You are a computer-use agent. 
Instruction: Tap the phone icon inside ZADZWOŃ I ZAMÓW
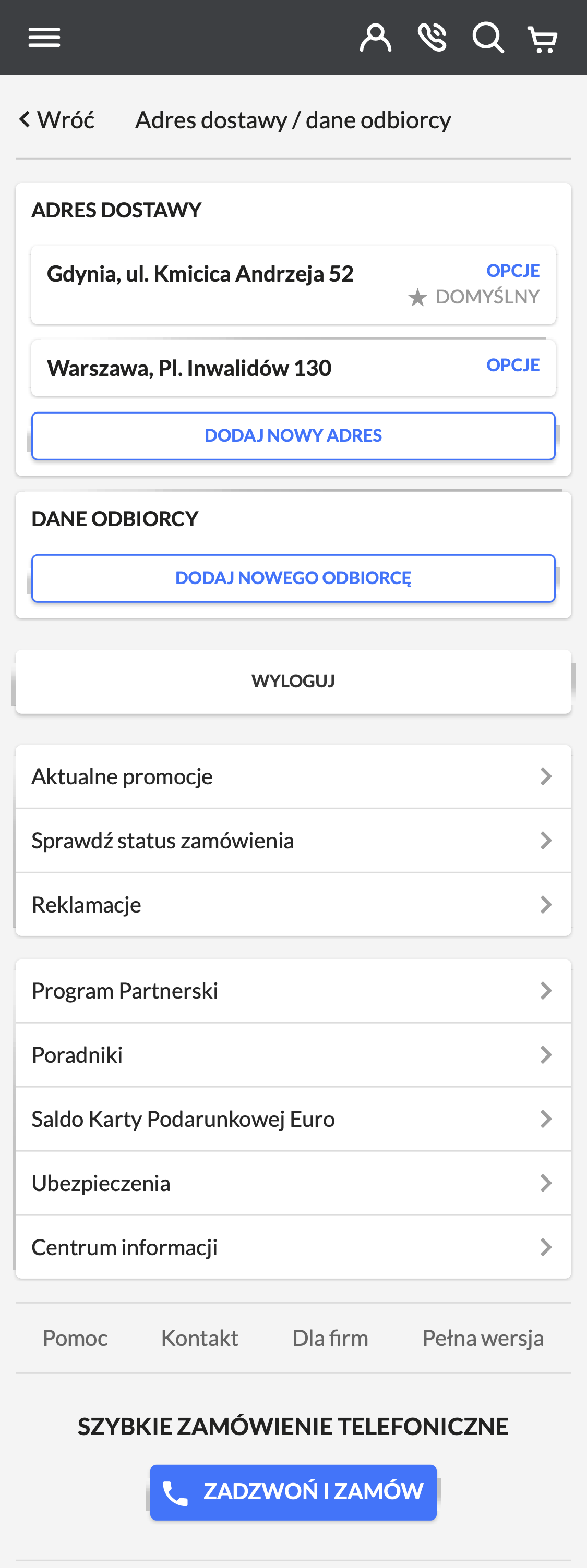point(175,1492)
